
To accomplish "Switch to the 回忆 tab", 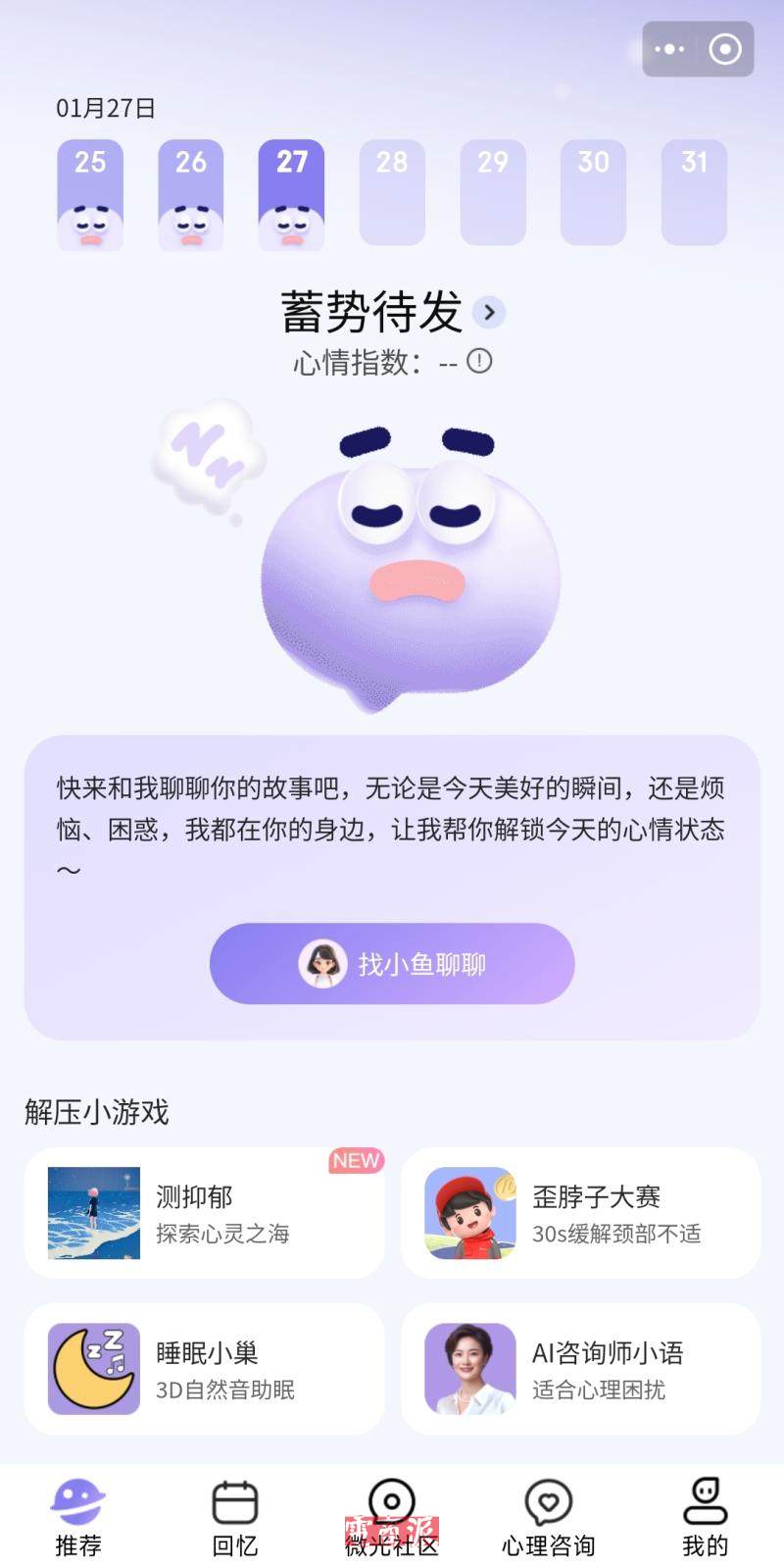I will pos(235,1517).
